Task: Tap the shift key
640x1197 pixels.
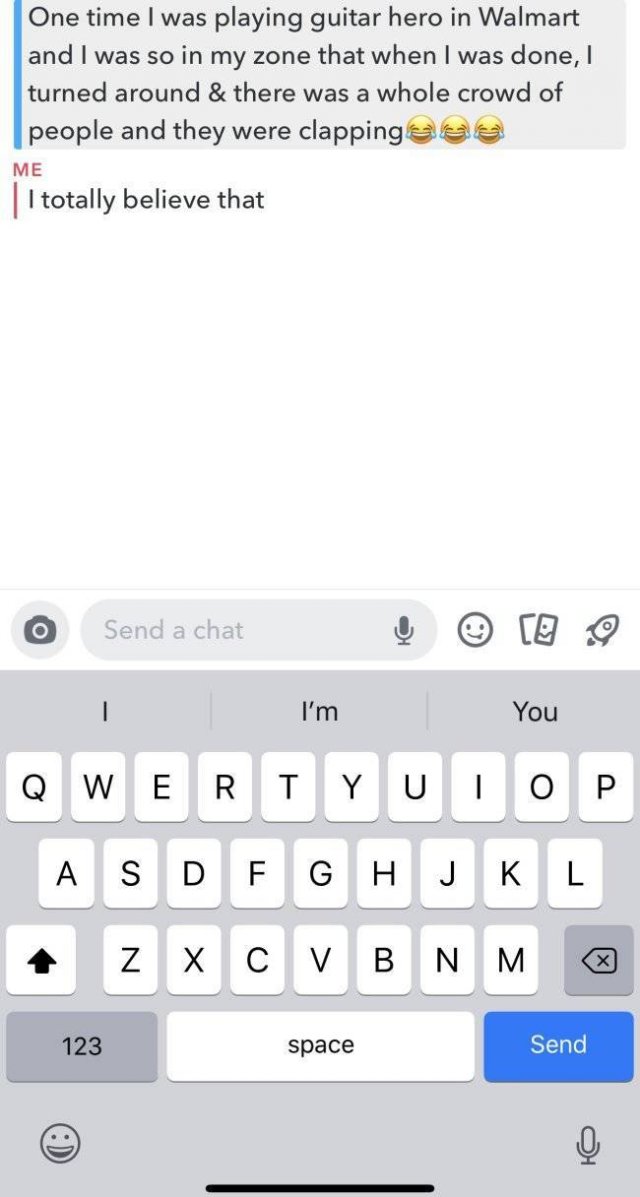Action: [41, 961]
